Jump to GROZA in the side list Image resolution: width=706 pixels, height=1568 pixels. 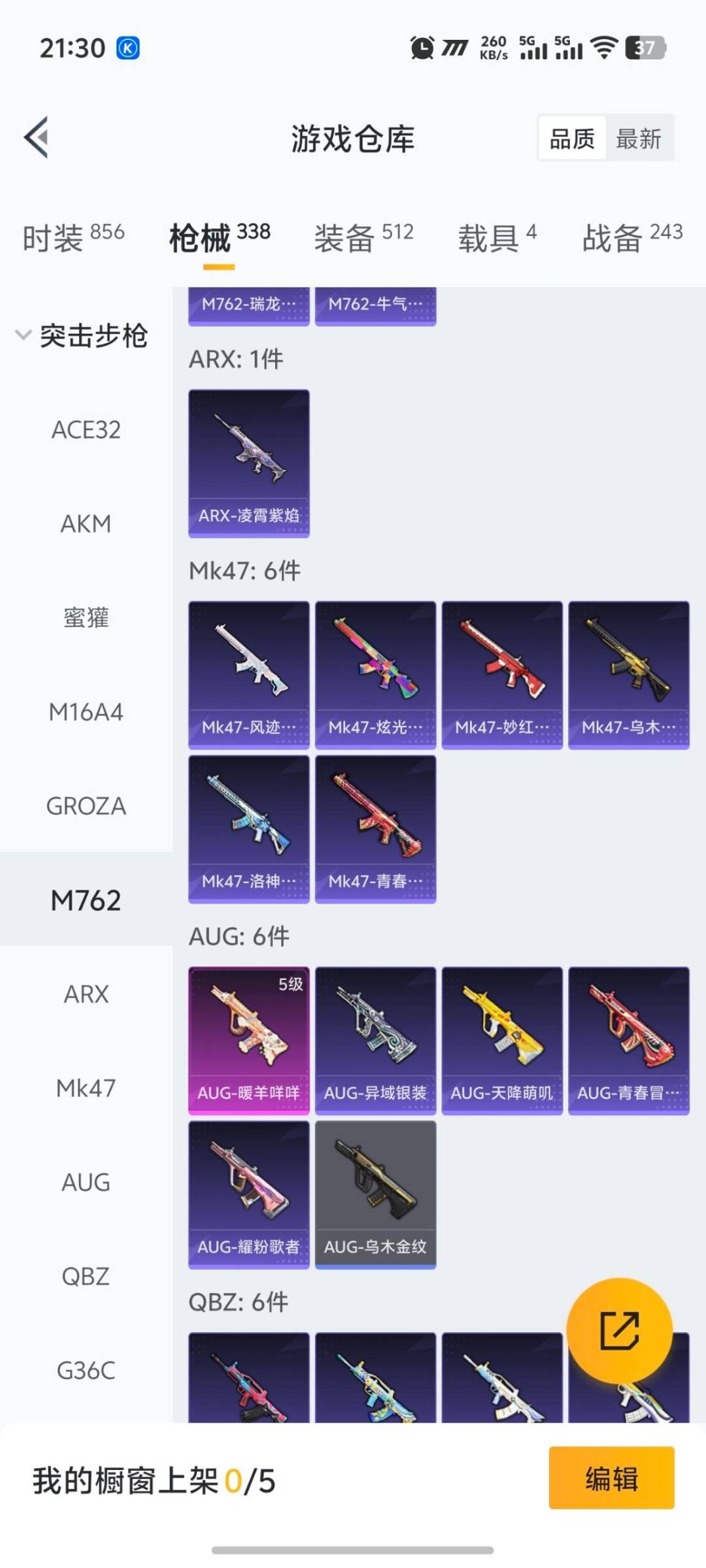tap(86, 806)
